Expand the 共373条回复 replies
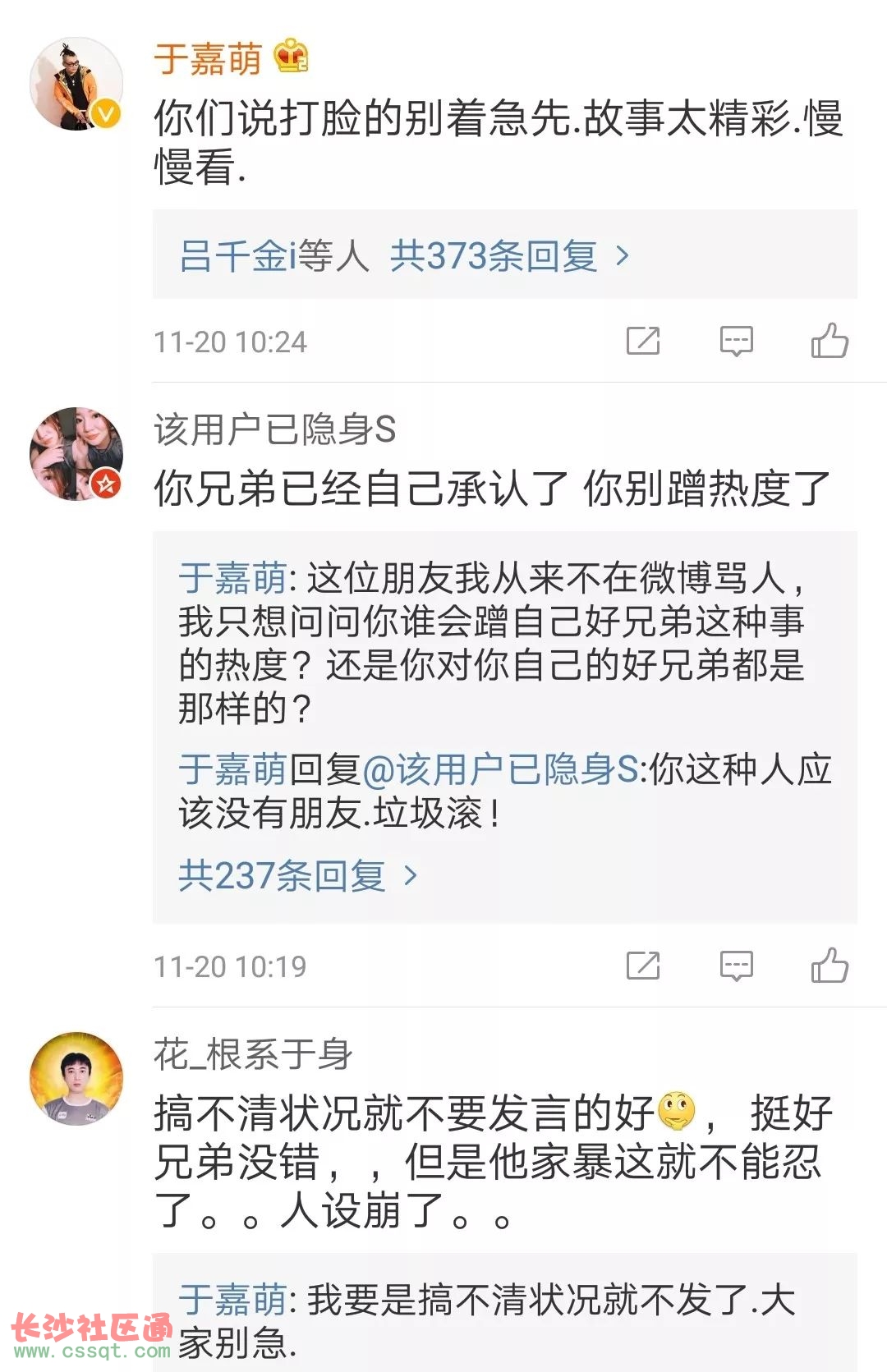 tap(493, 256)
